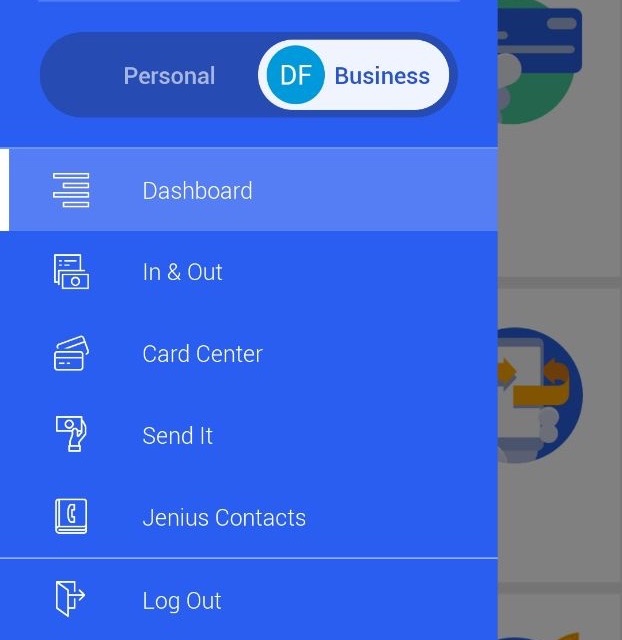Select the Business account segment
The height and width of the screenshot is (640, 622).
click(x=354, y=76)
